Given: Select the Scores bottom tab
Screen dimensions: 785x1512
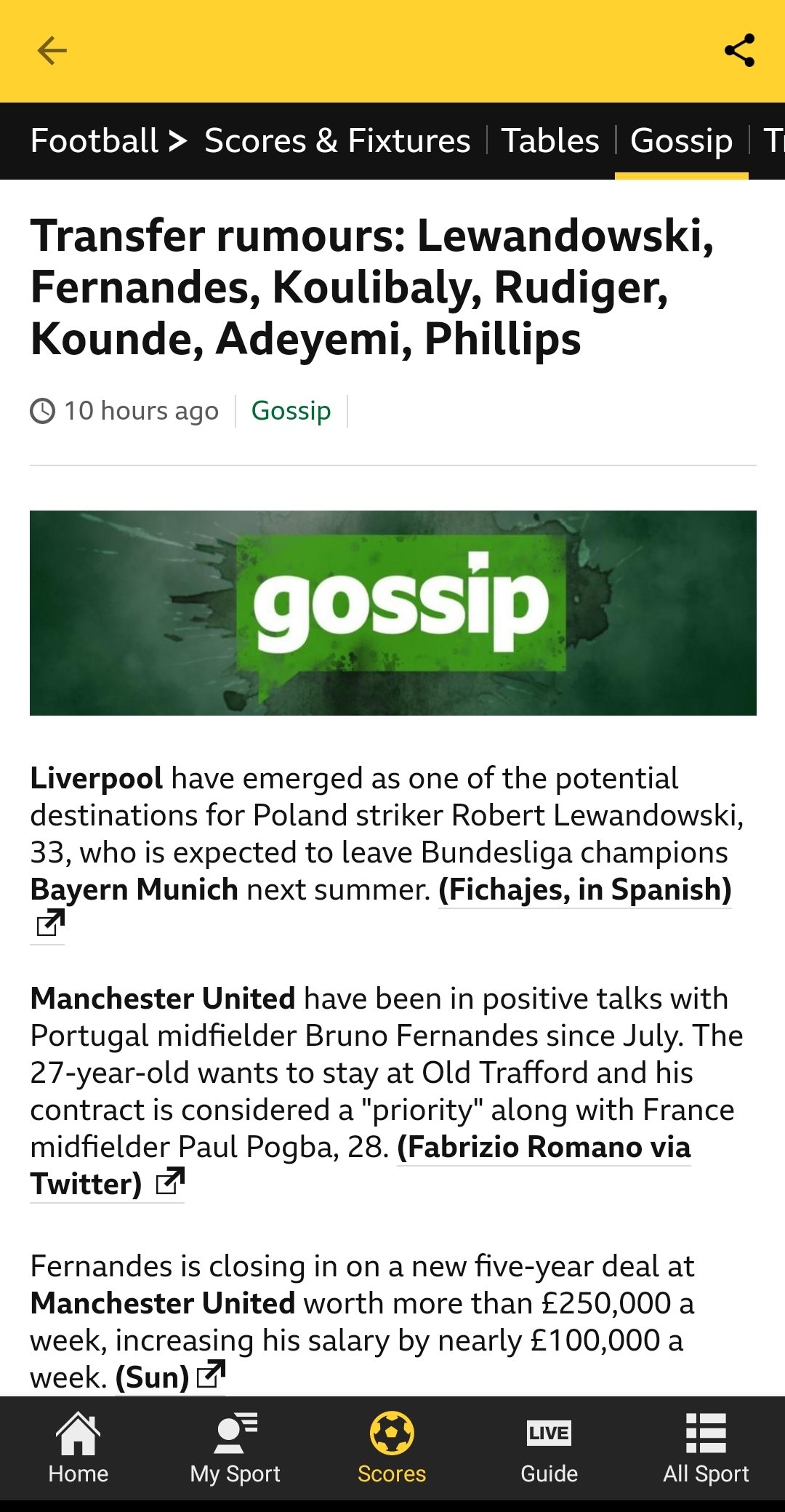Looking at the screenshot, I should click(392, 1448).
